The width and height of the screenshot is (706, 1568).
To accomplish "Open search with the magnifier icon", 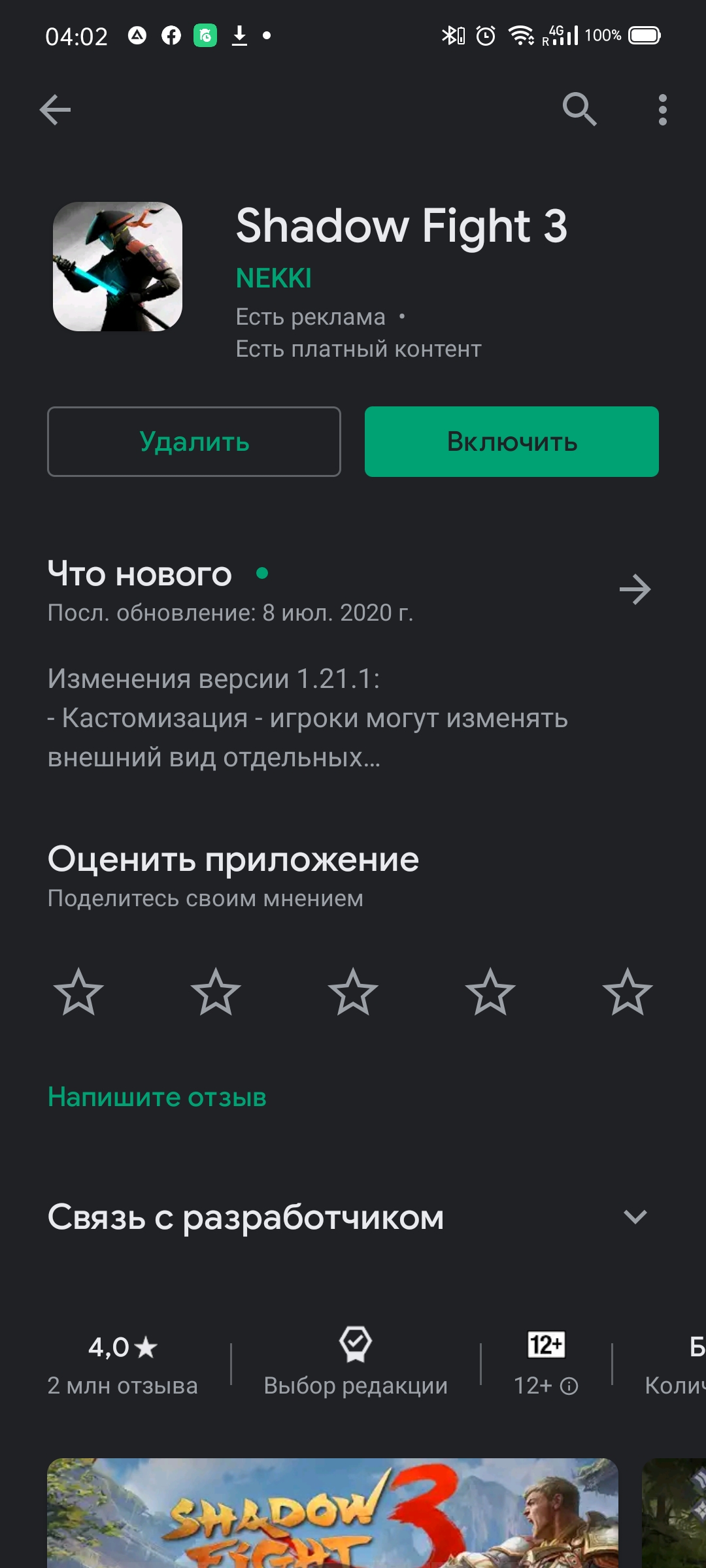I will point(580,109).
